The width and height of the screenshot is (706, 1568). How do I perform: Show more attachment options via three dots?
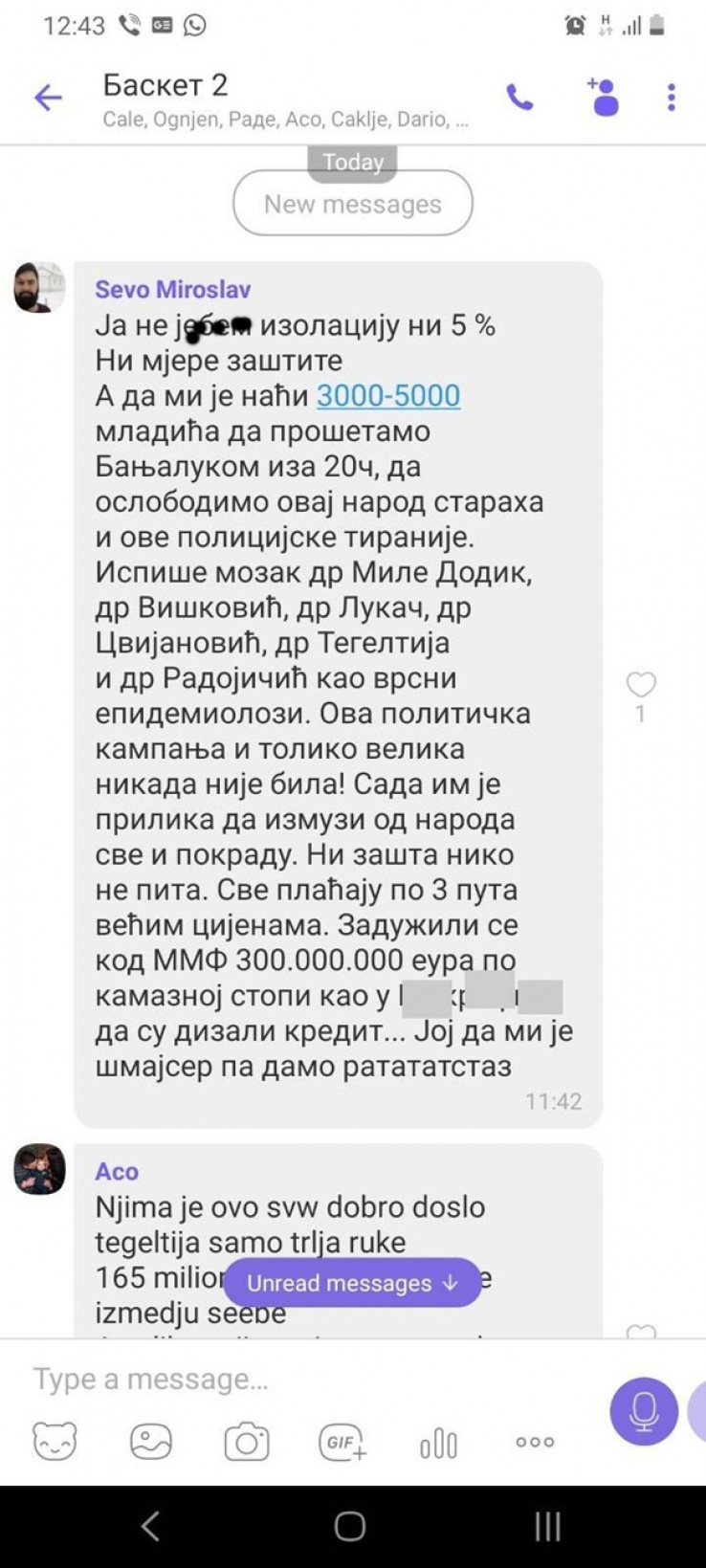(x=535, y=1442)
